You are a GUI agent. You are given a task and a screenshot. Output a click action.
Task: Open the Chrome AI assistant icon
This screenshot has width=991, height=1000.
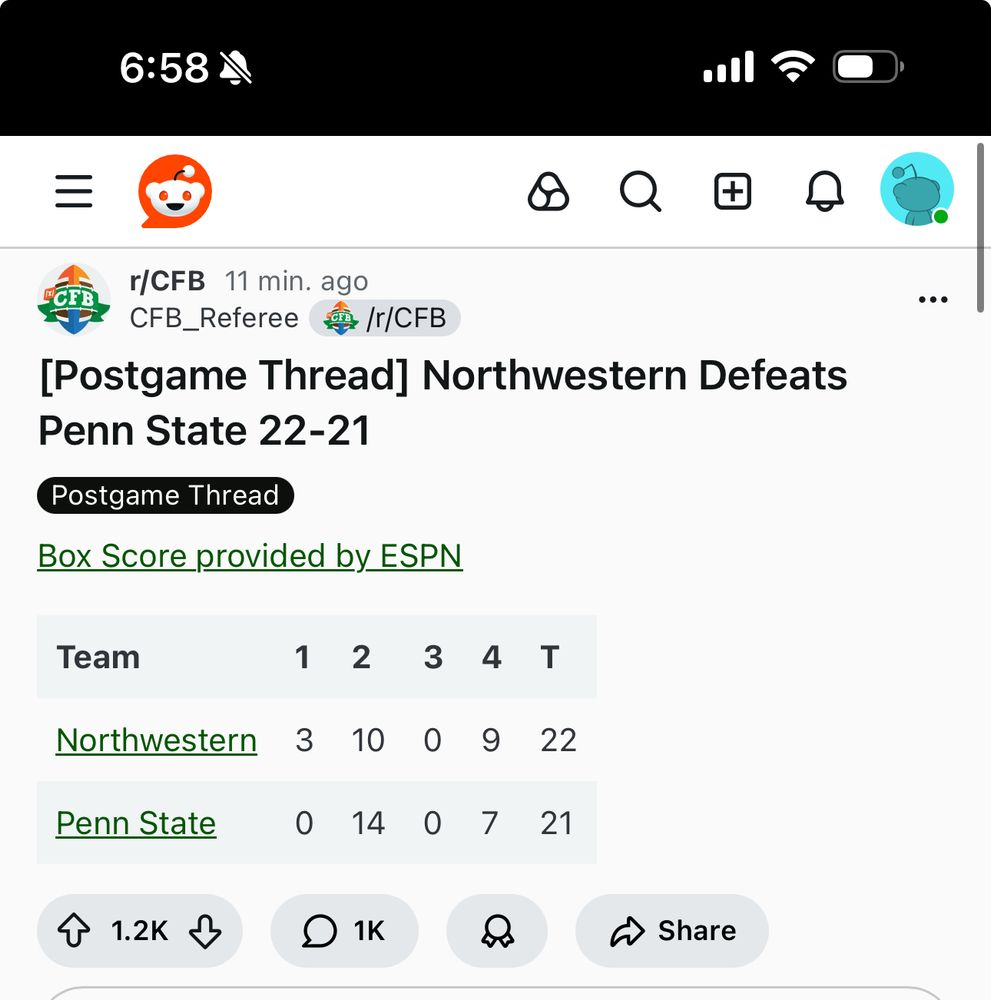(548, 191)
